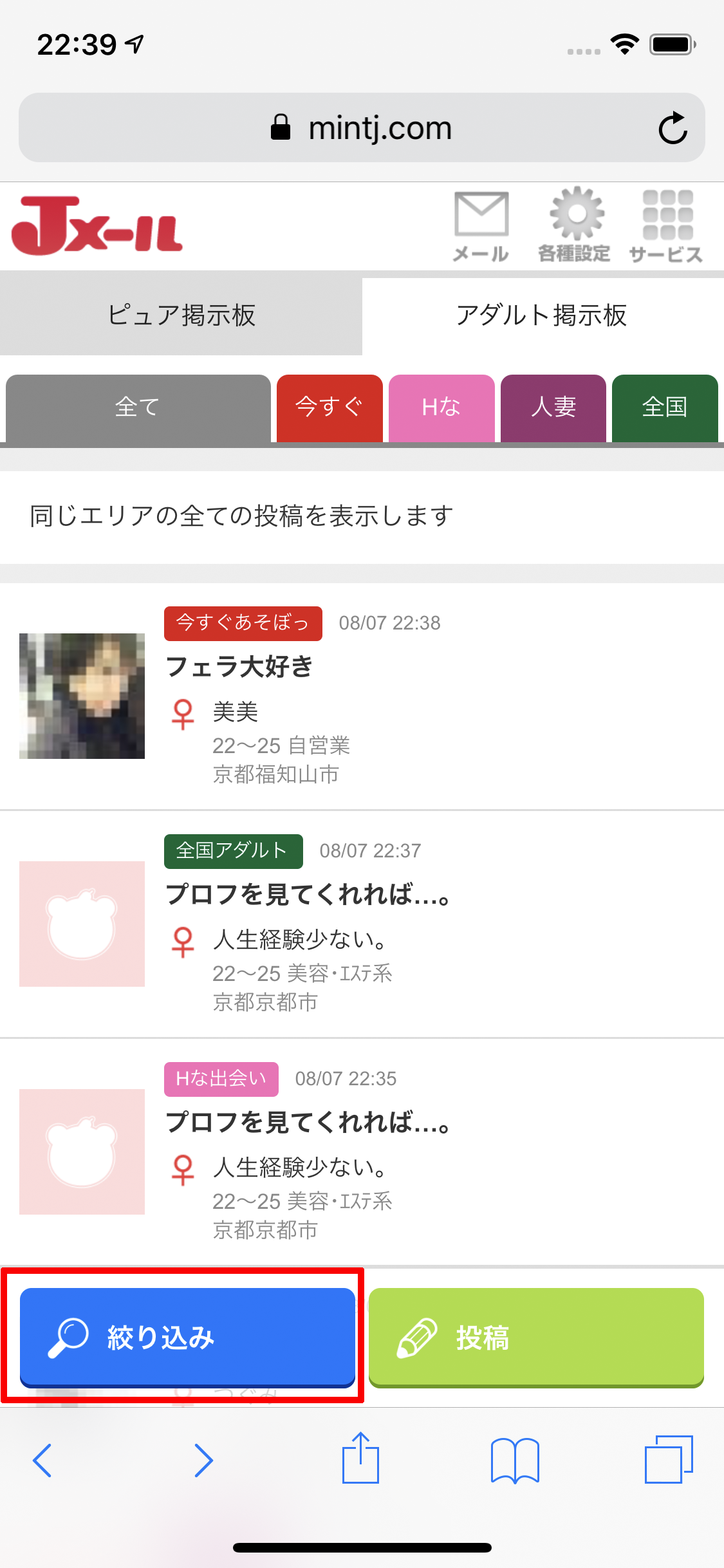Tap the 投稿 post button

click(x=536, y=1337)
